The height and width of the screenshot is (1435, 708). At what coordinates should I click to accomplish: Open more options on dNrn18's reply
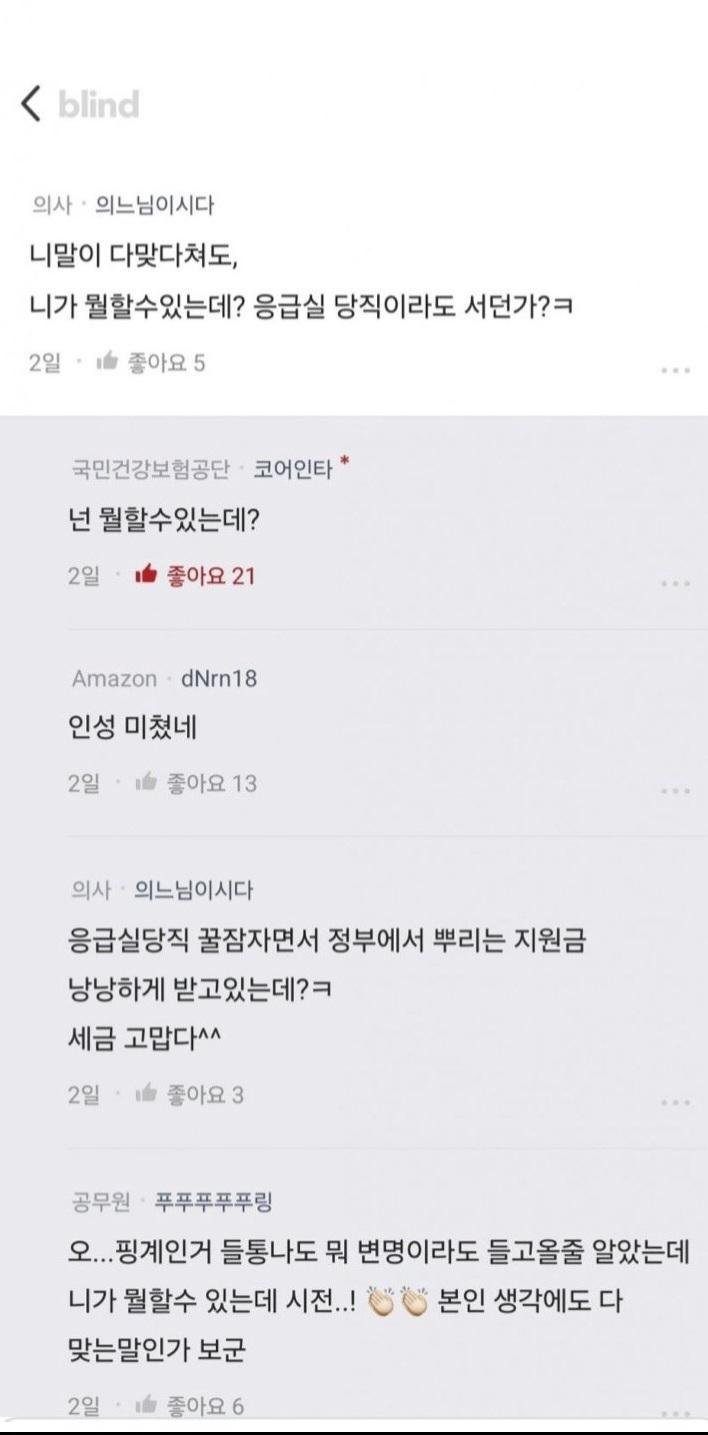(676, 791)
